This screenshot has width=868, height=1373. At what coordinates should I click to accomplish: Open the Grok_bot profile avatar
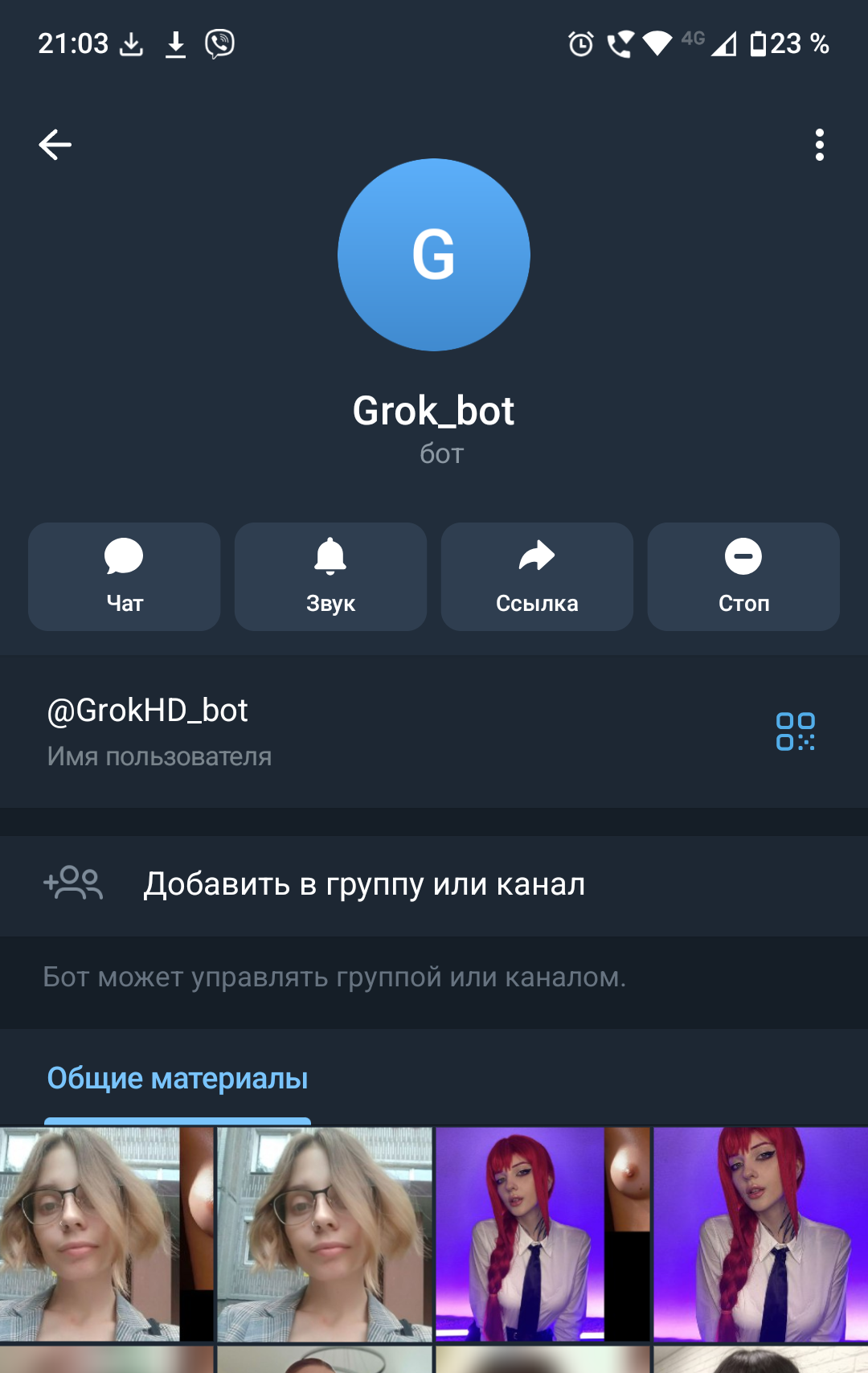click(433, 255)
